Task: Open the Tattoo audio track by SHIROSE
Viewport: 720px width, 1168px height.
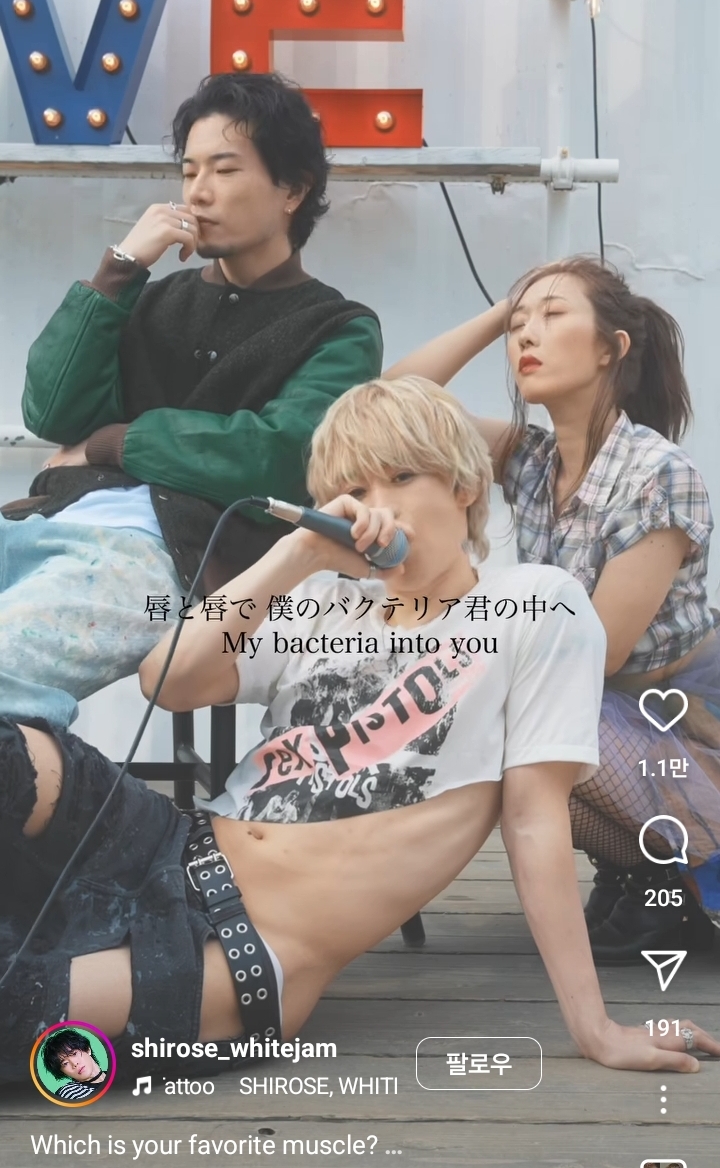Action: 268,1086
